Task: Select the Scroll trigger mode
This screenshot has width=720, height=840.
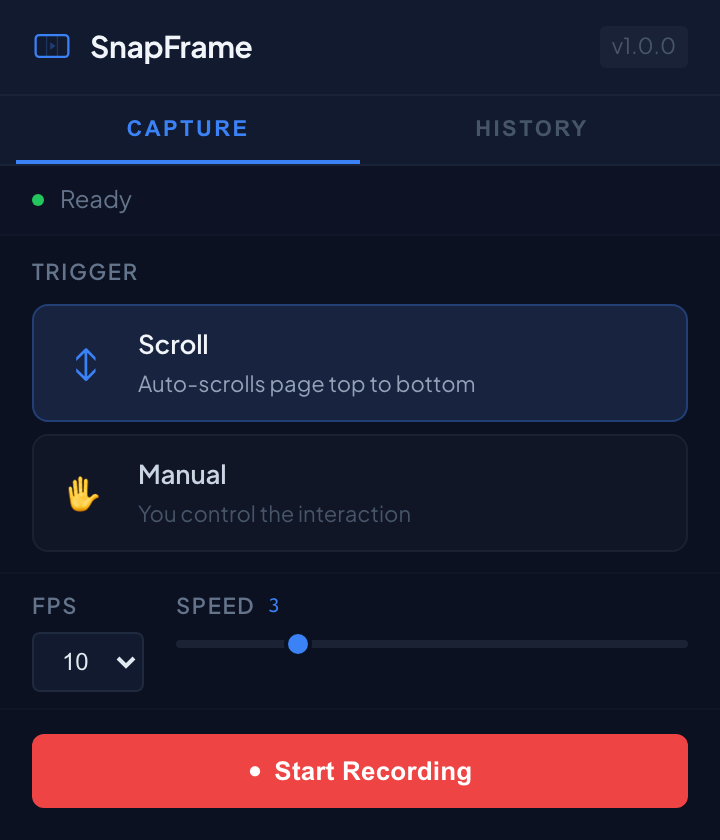Action: tap(360, 363)
